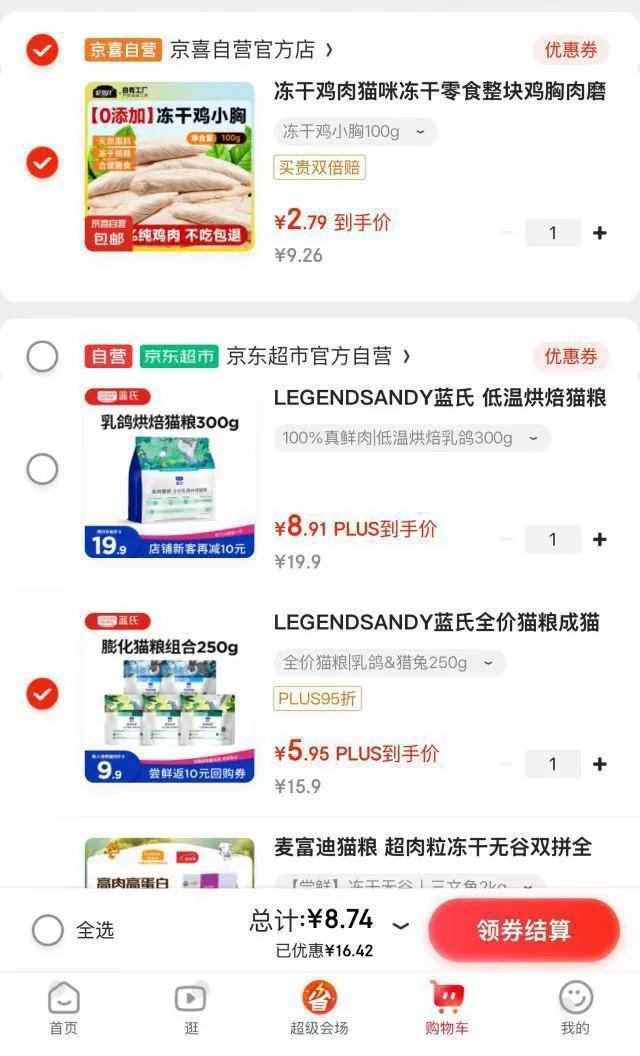
Task: Toggle the 全选 select-all checkbox
Action: coord(48,930)
